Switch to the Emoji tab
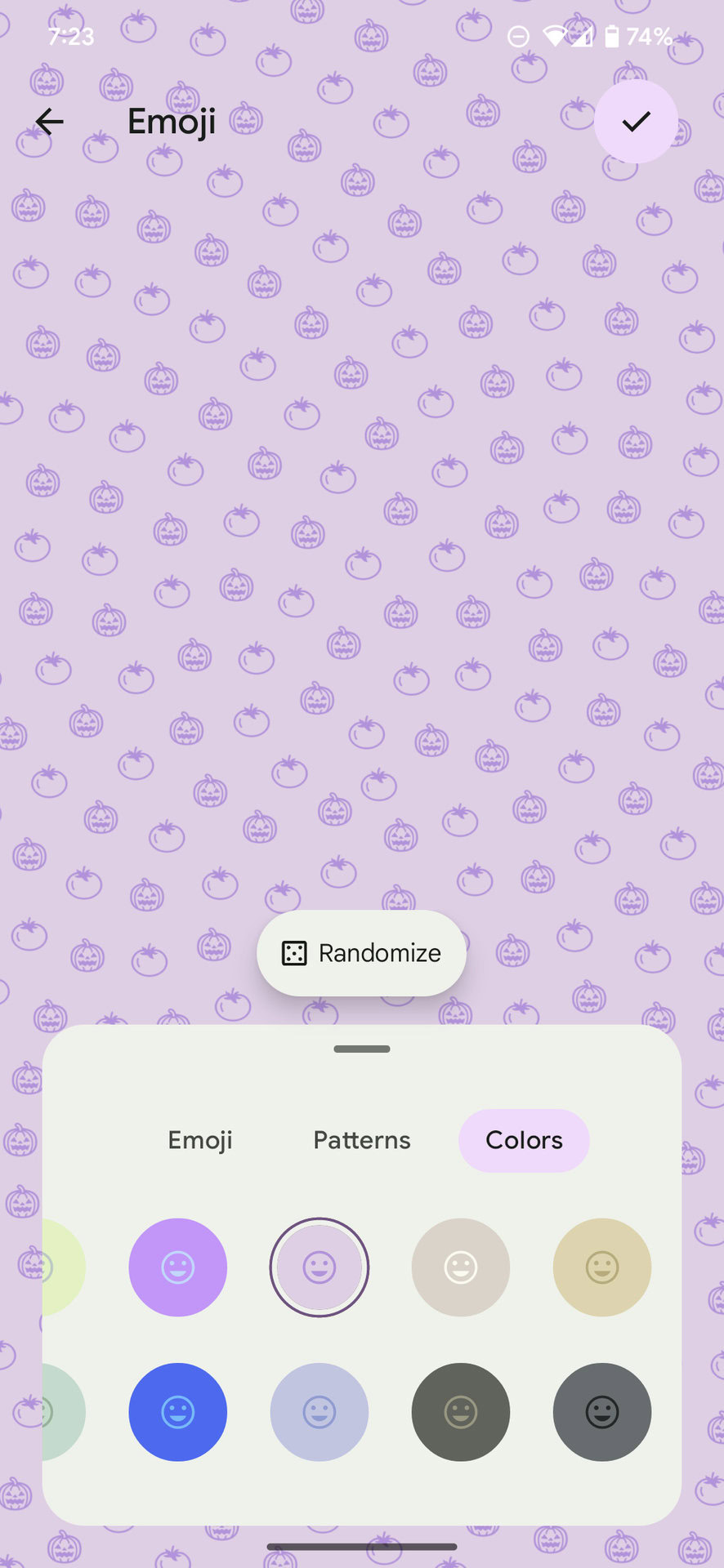This screenshot has width=724, height=1568. click(200, 1140)
